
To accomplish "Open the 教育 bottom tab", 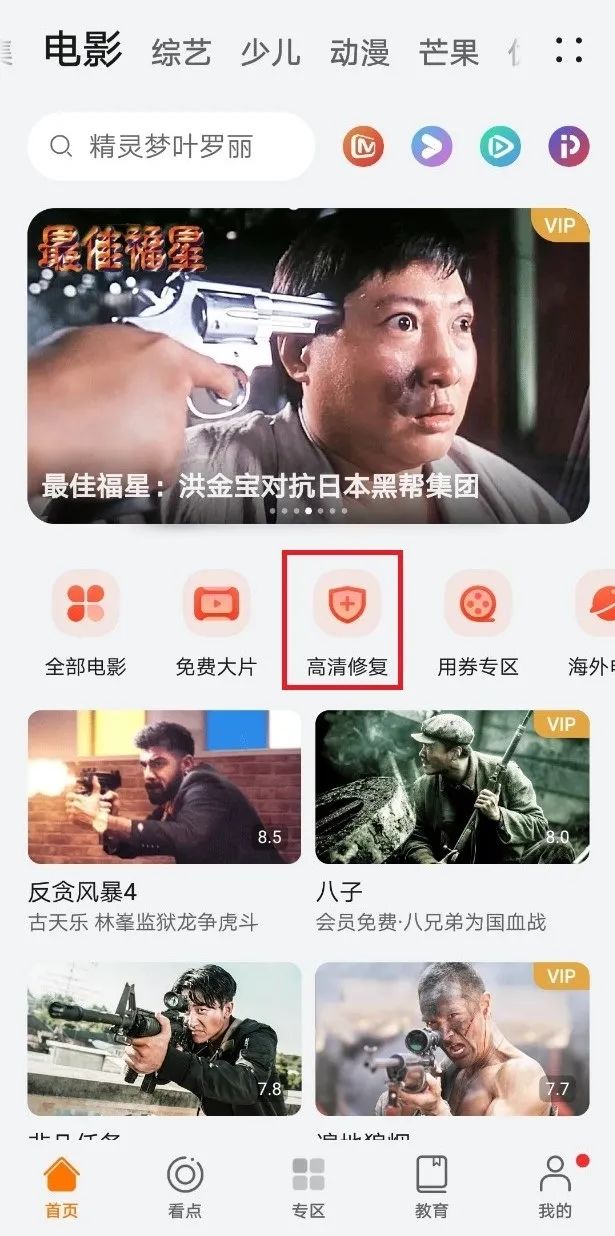I will point(431,1188).
